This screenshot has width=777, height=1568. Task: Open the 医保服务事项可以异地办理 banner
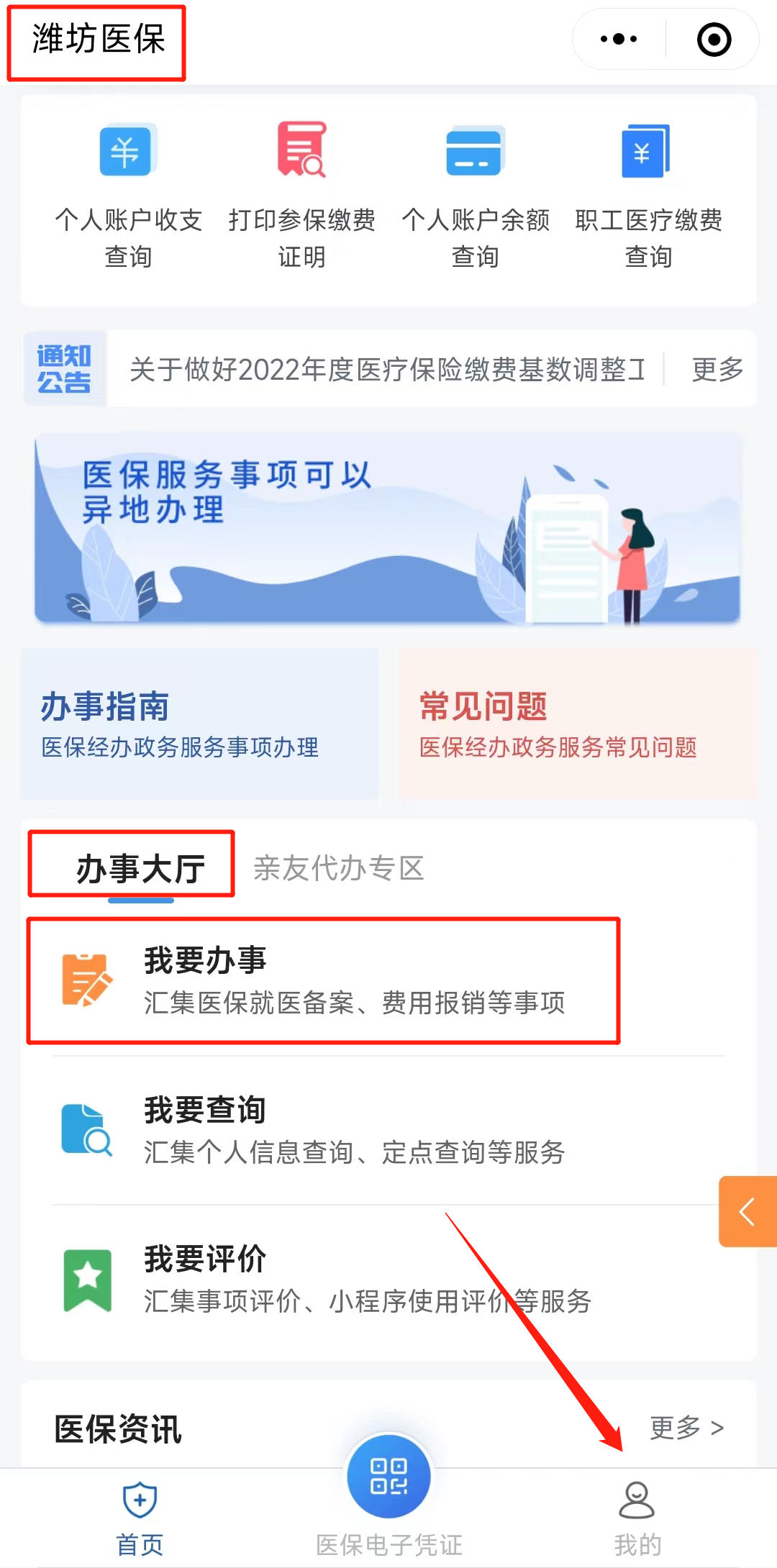coord(388,528)
